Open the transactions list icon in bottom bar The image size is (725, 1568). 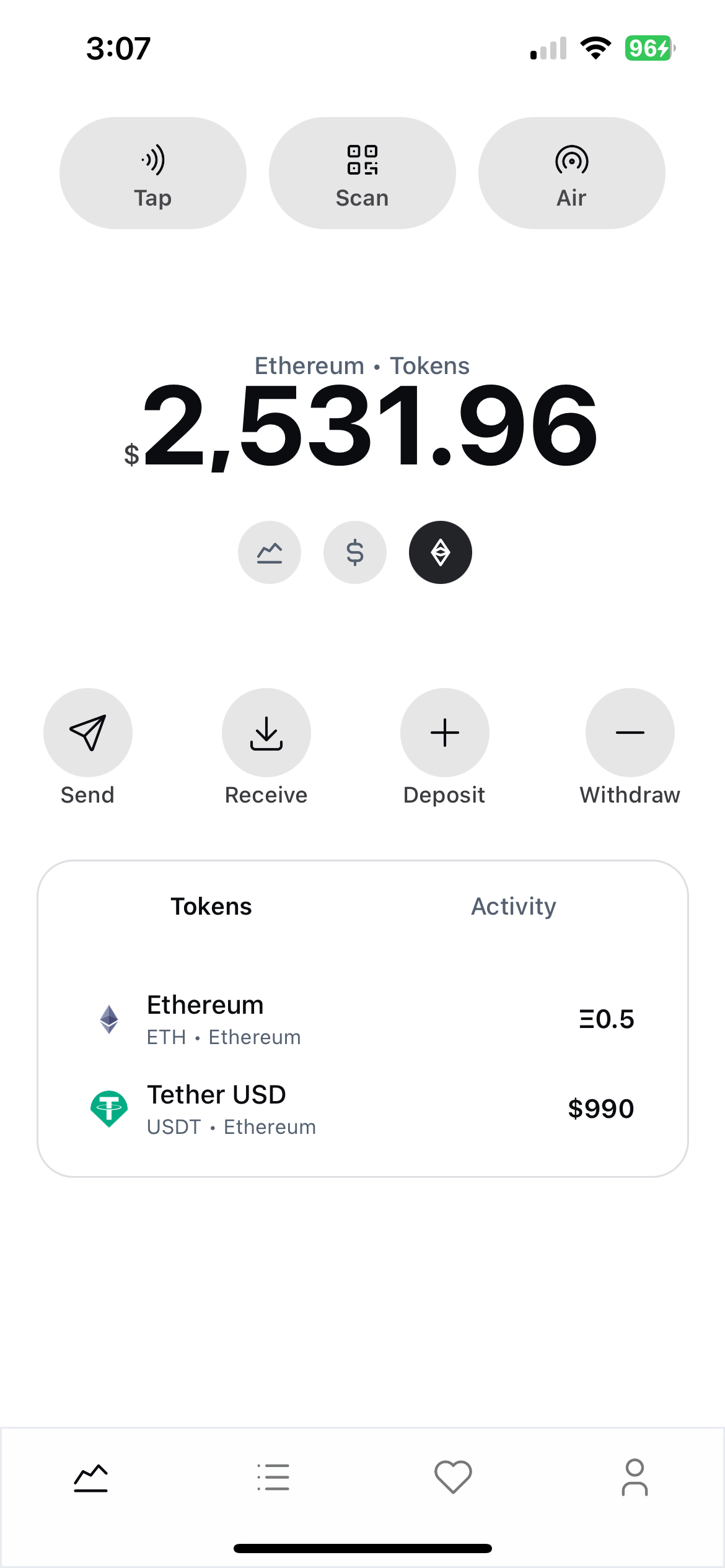pos(271,1477)
